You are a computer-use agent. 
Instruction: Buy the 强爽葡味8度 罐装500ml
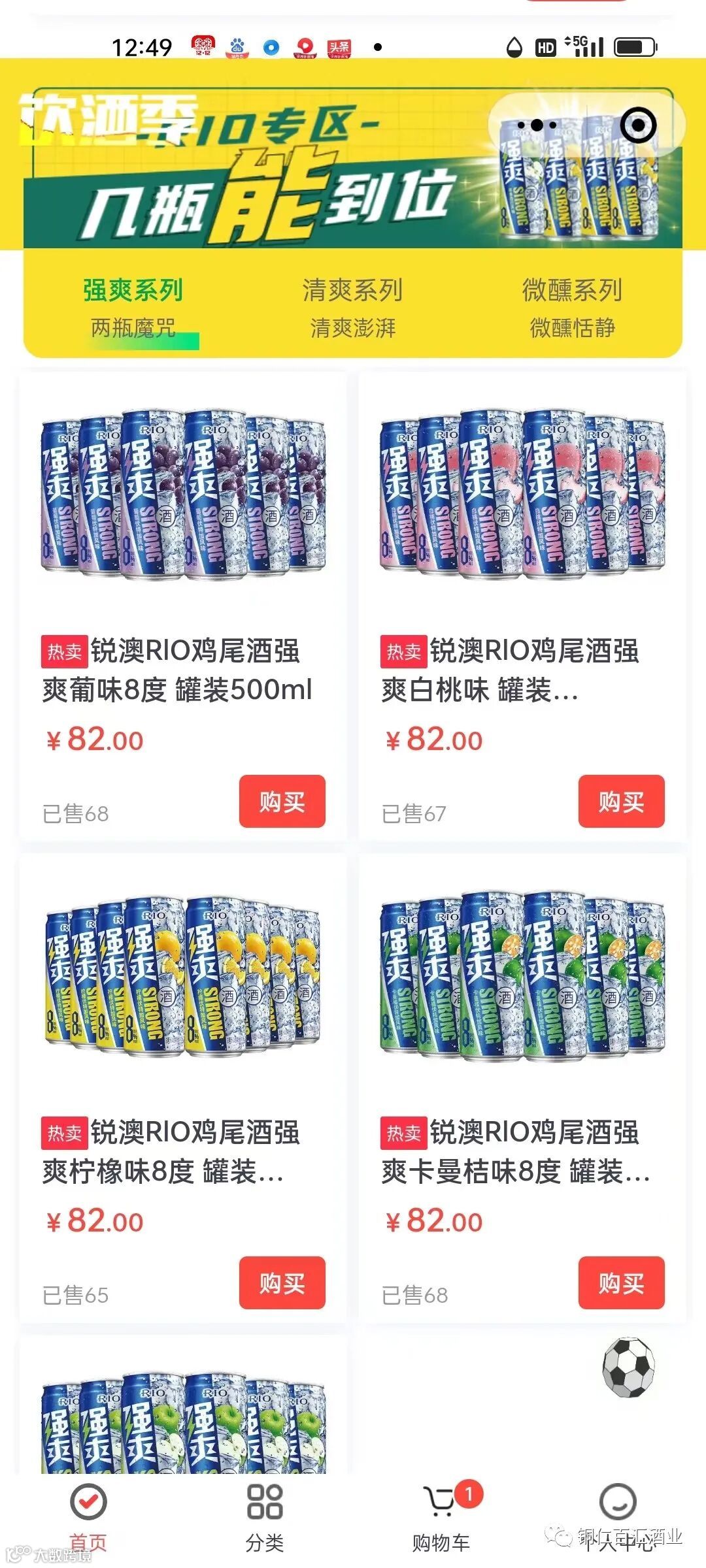(282, 801)
